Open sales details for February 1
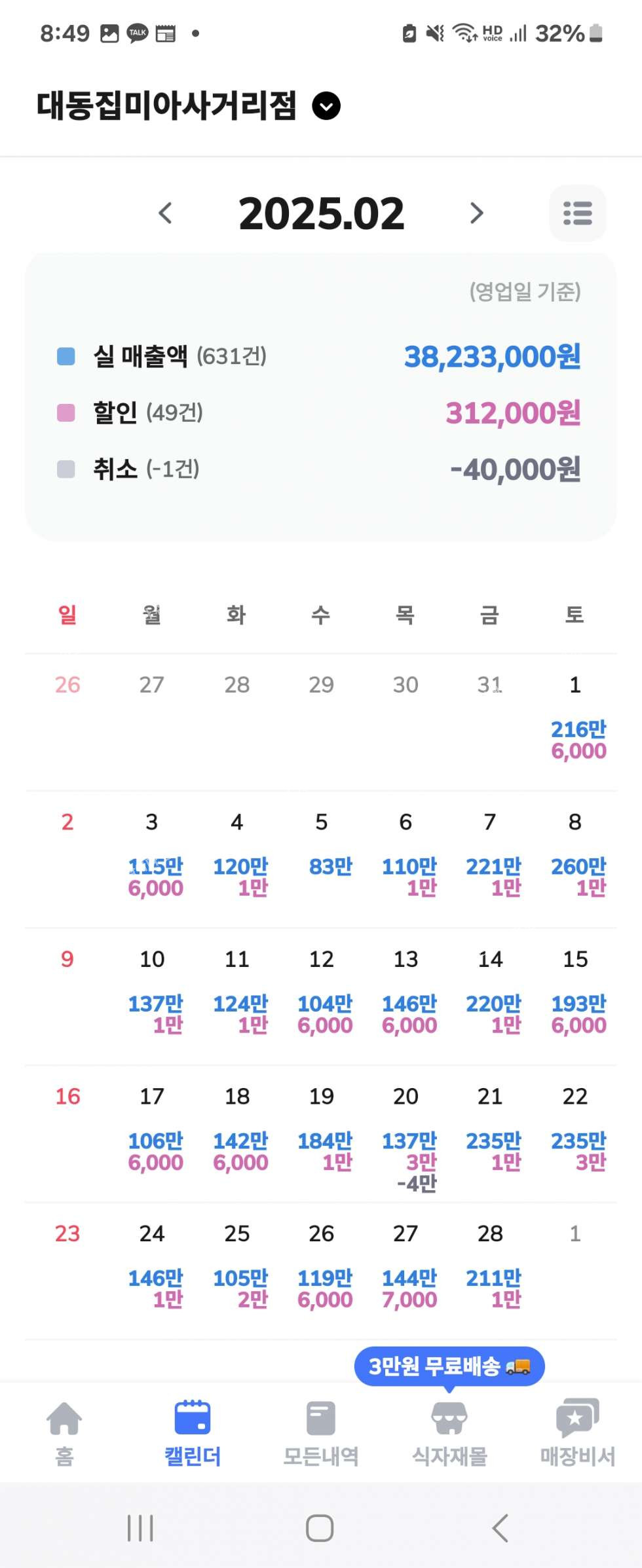642x1568 pixels. pos(576,720)
